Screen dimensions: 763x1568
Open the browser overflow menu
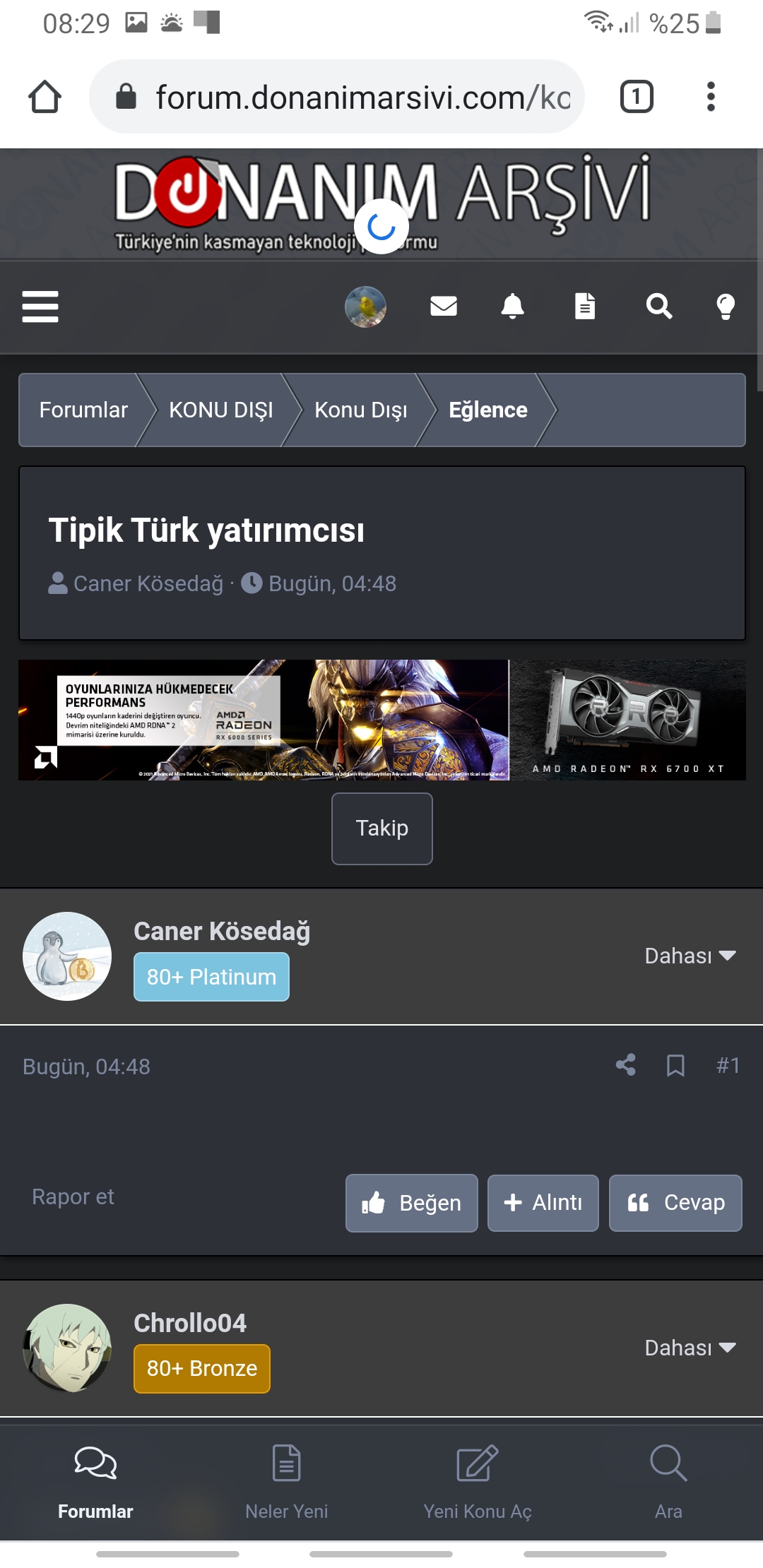[711, 97]
